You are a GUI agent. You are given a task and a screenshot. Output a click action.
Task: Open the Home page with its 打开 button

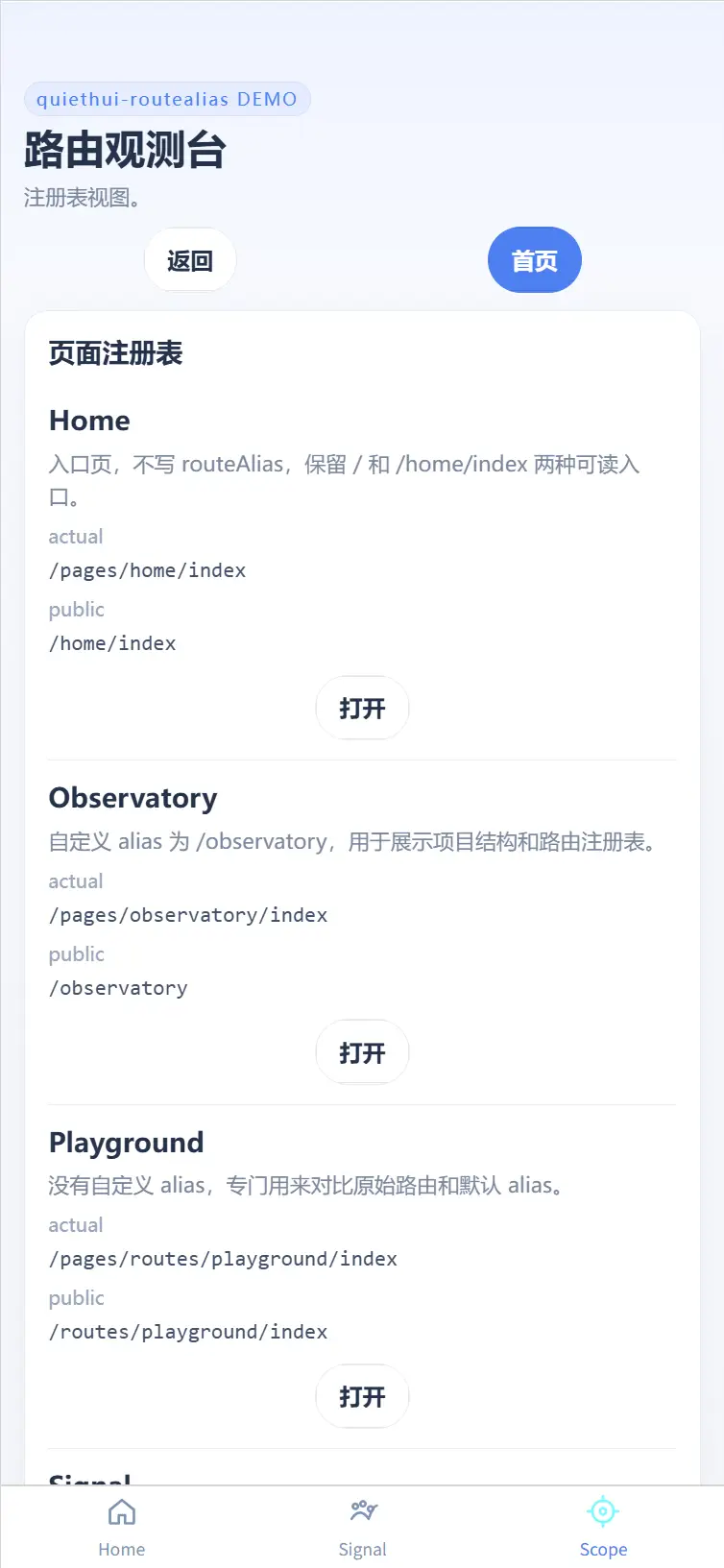[362, 709]
